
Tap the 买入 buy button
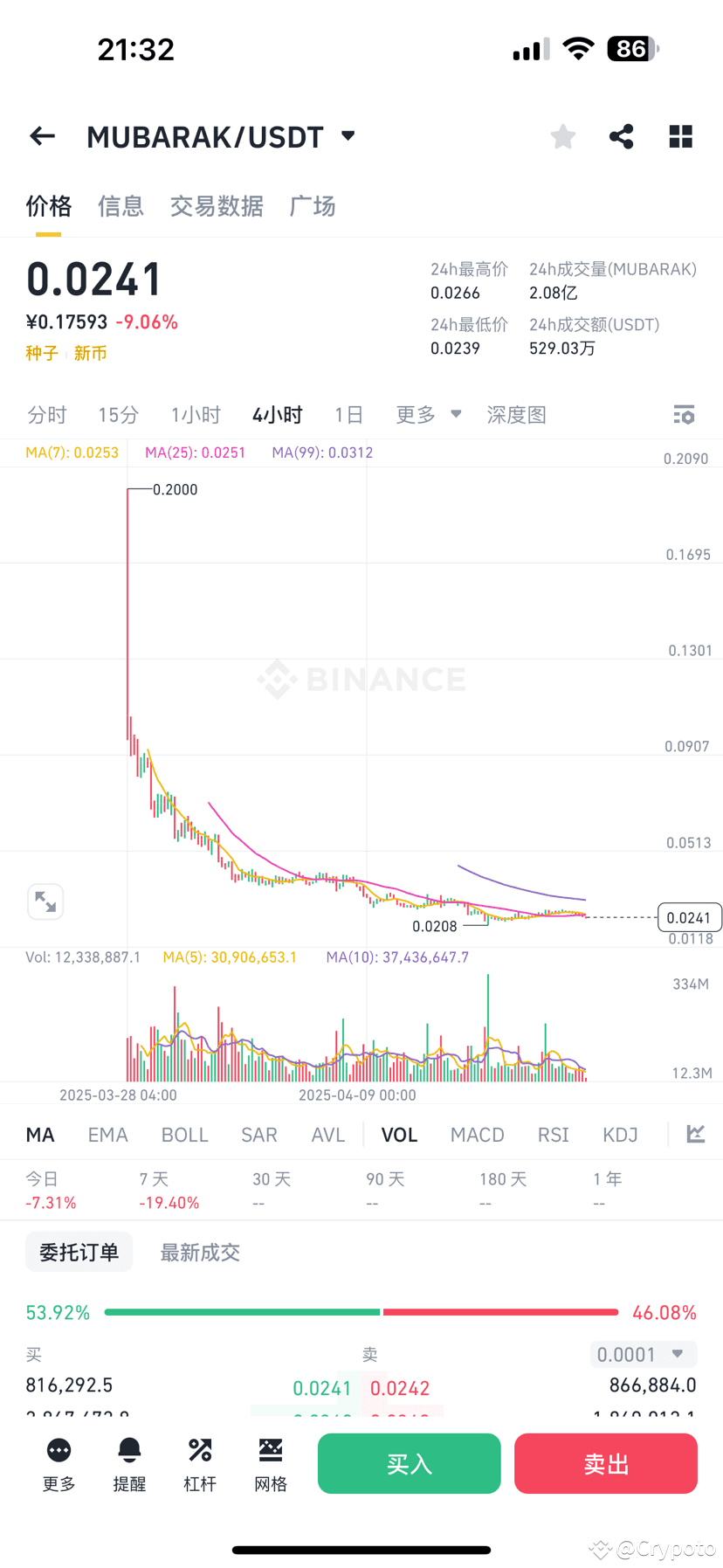410,1463
